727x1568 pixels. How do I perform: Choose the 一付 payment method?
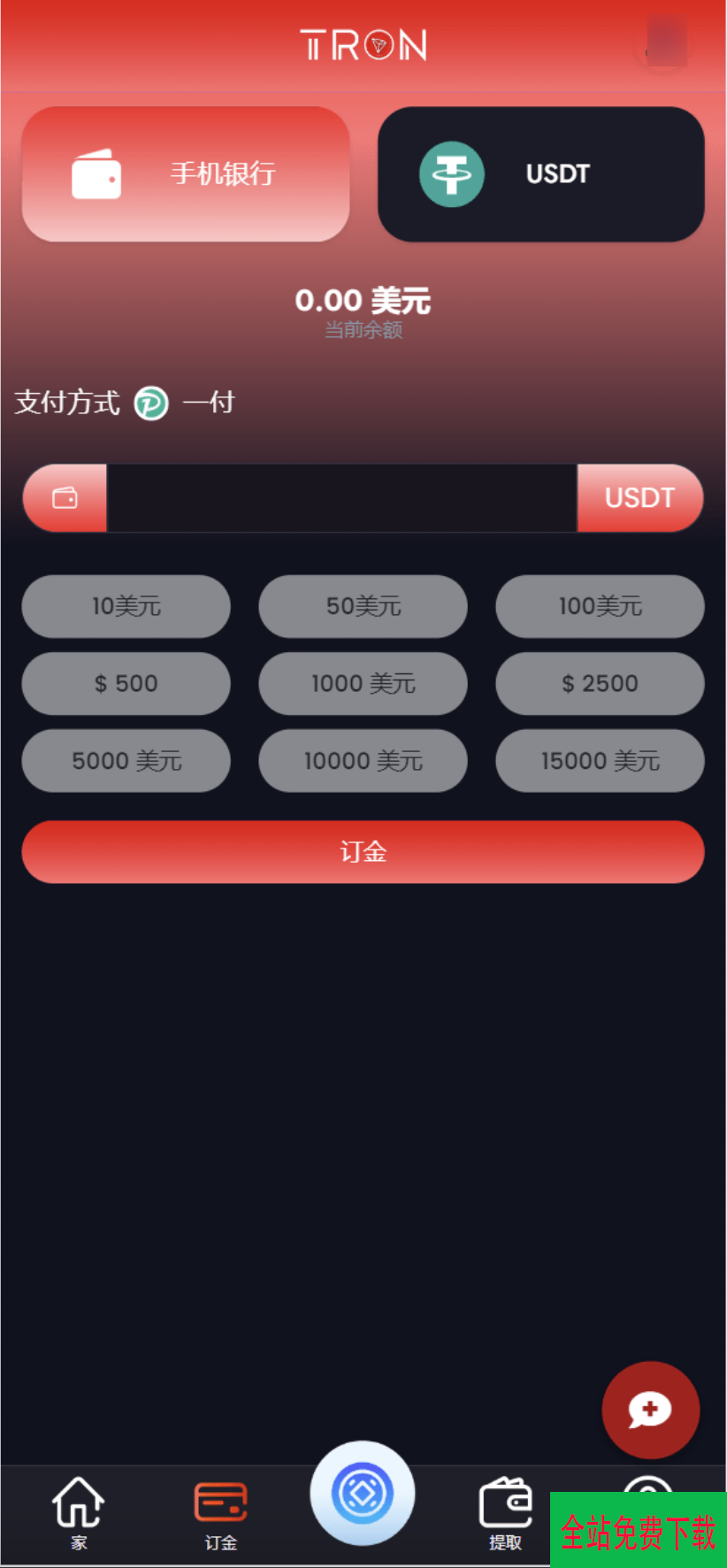coord(186,404)
